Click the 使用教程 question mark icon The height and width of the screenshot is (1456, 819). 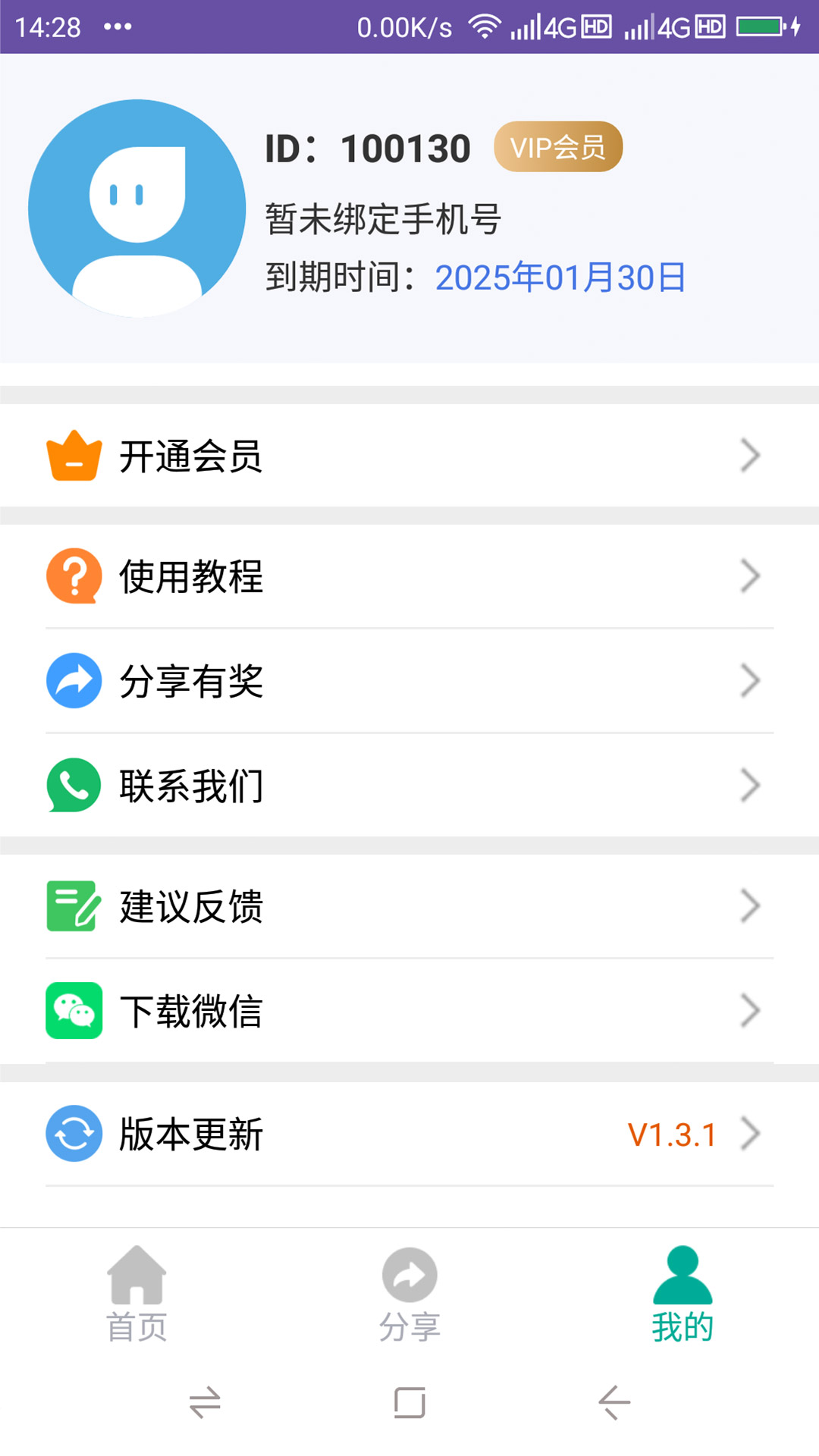click(x=74, y=576)
